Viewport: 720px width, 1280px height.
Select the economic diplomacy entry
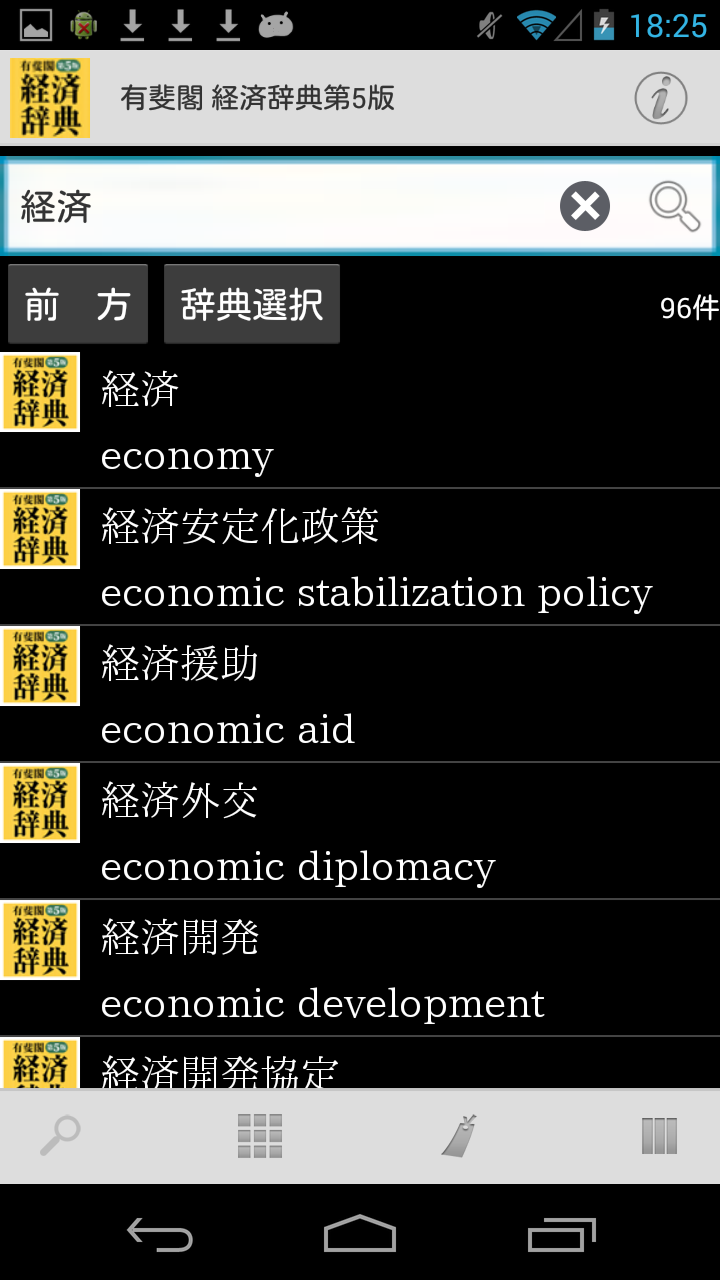(x=360, y=831)
